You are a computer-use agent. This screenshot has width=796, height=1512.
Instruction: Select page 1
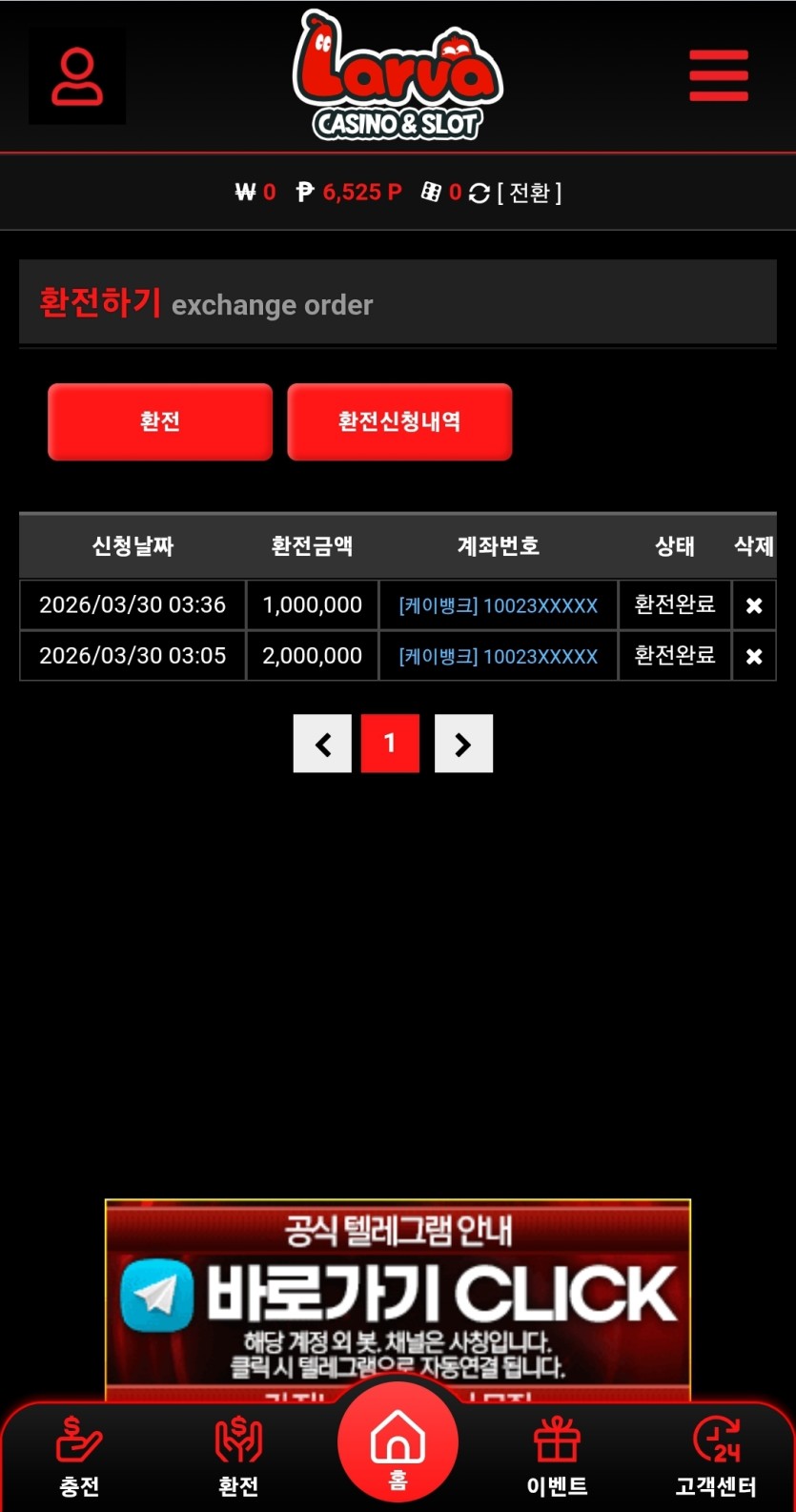(x=390, y=744)
